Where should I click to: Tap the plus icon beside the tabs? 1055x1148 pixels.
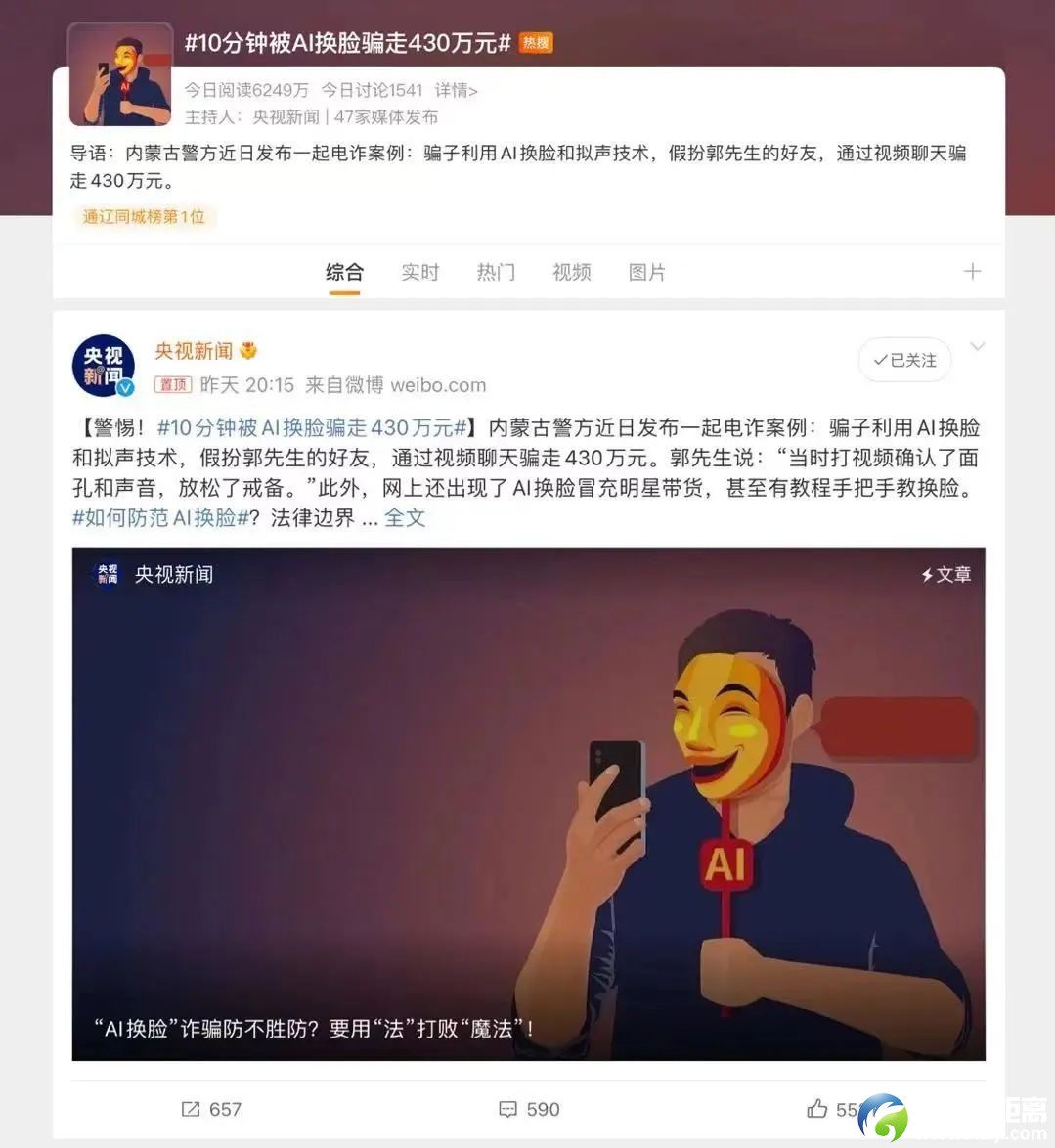[972, 271]
